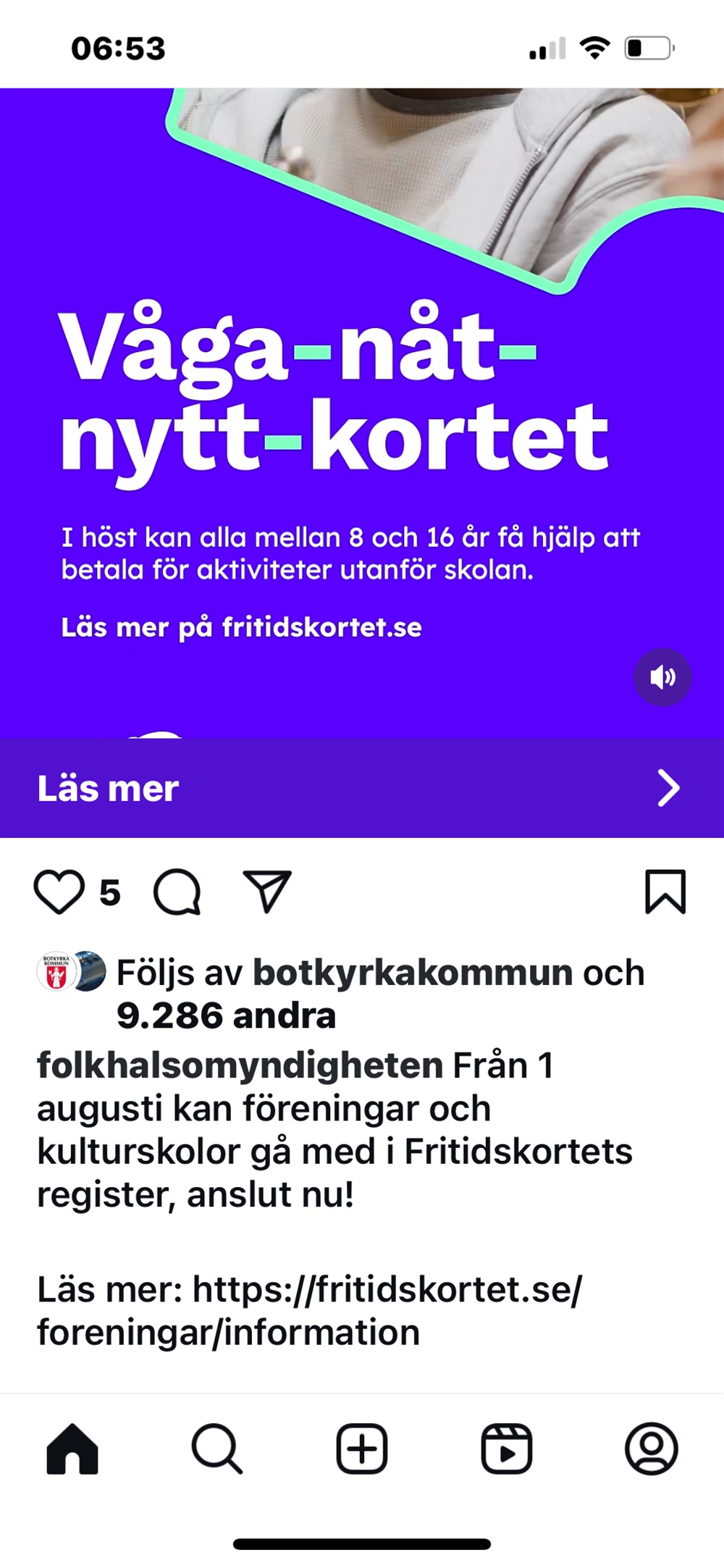Tap the Läs mer banner
The image size is (724, 1568).
pos(361,788)
